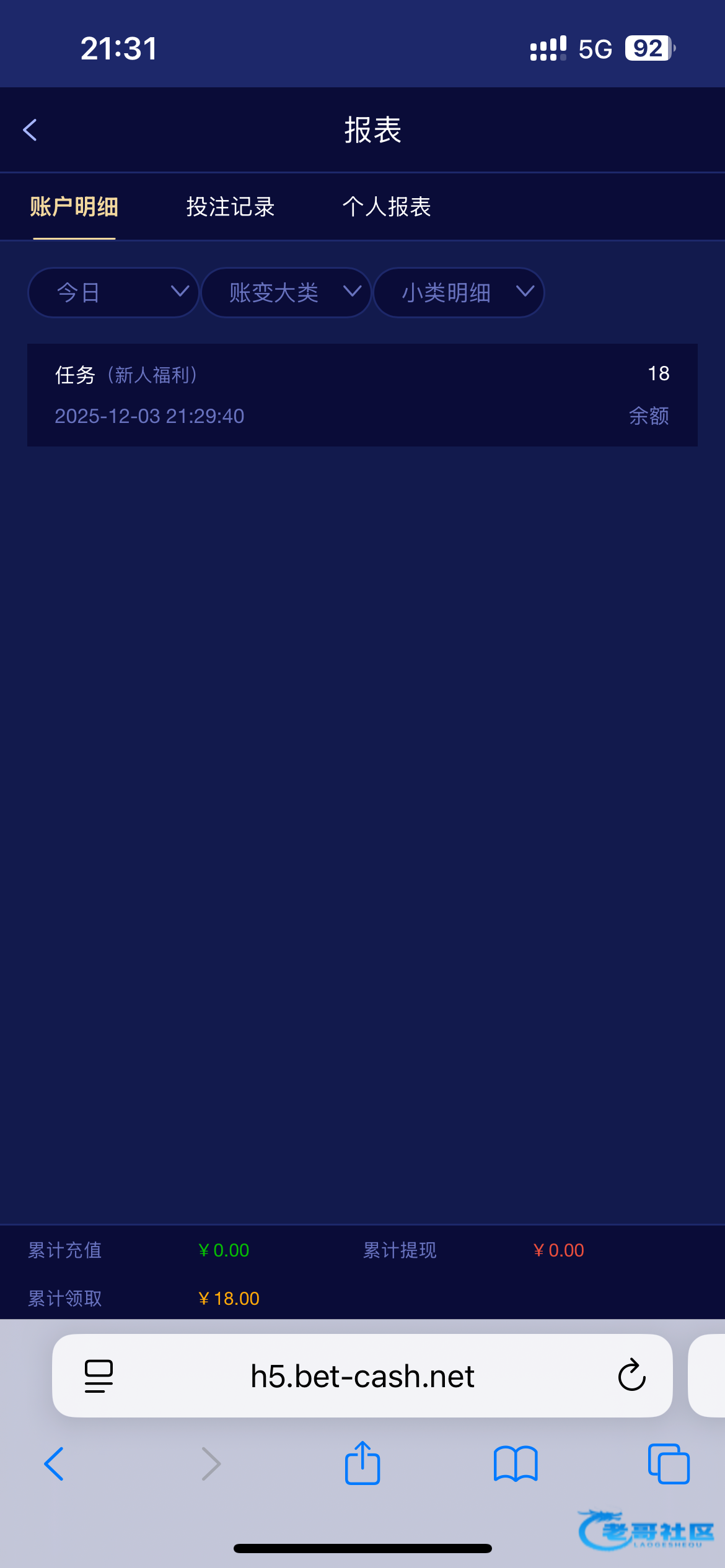
Task: Tap Safari's back arrow
Action: coord(54,1464)
